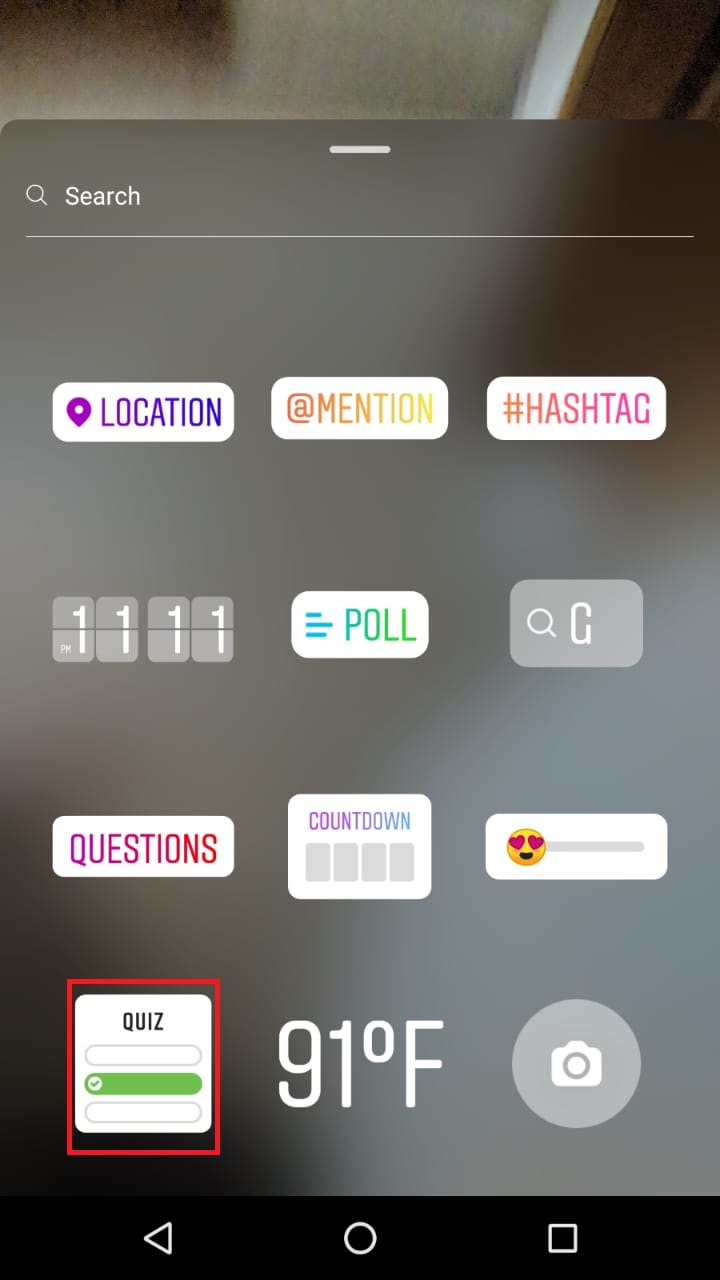Add a Poll sticker to the story
This screenshot has height=1280, width=720.
coord(359,624)
